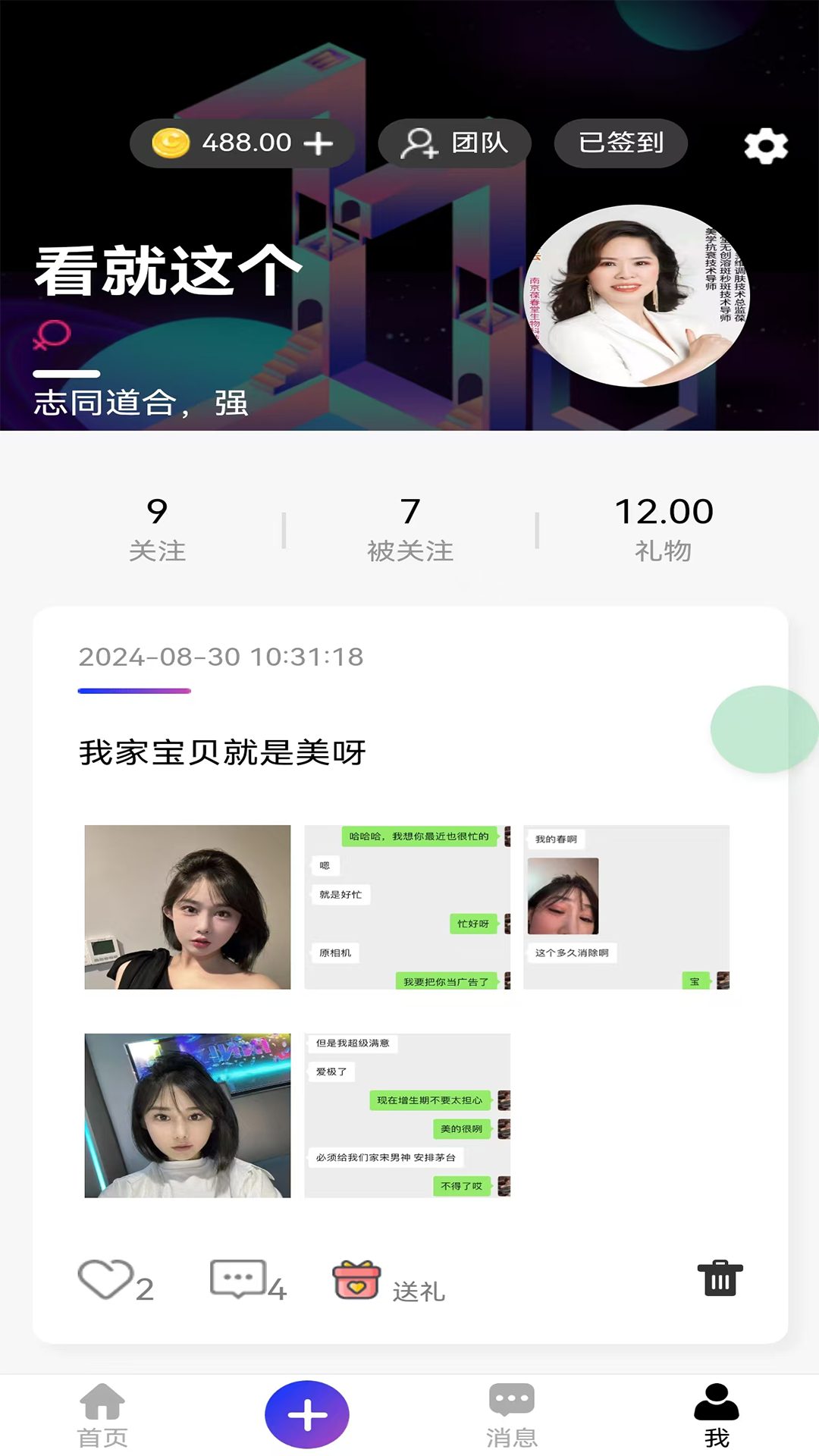The height and width of the screenshot is (1456, 819).
Task: Open the settings gear
Action: [x=766, y=146]
